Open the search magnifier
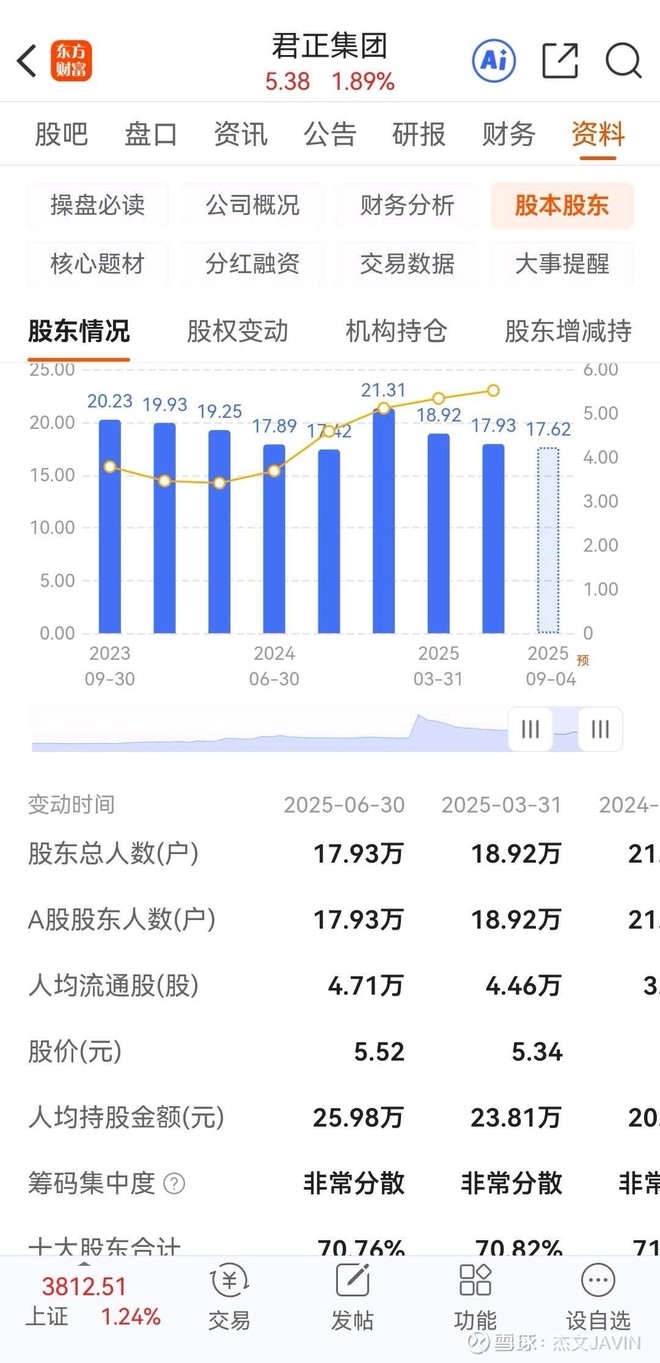Screen dimensions: 660x1363 click(623, 62)
